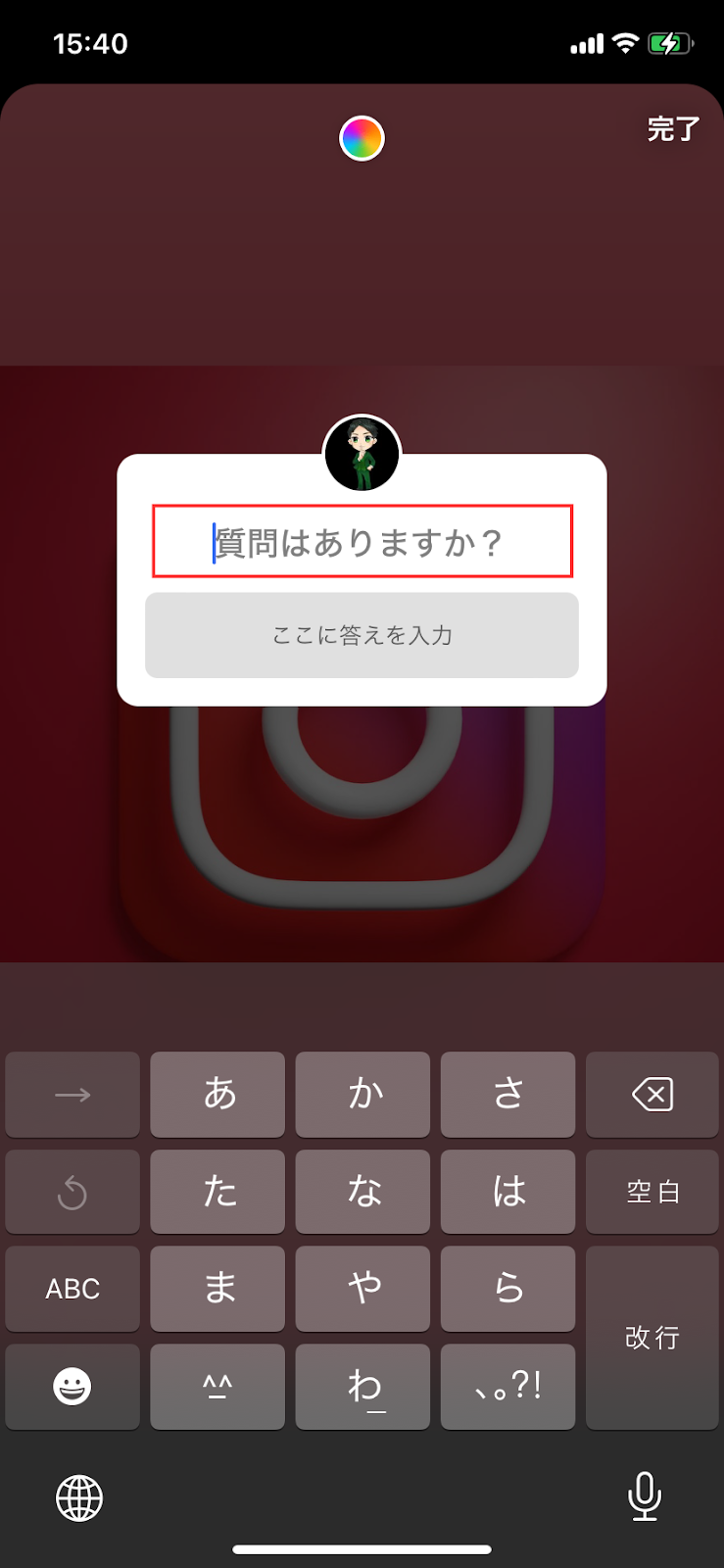Tap the 改行 return key

click(652, 1337)
